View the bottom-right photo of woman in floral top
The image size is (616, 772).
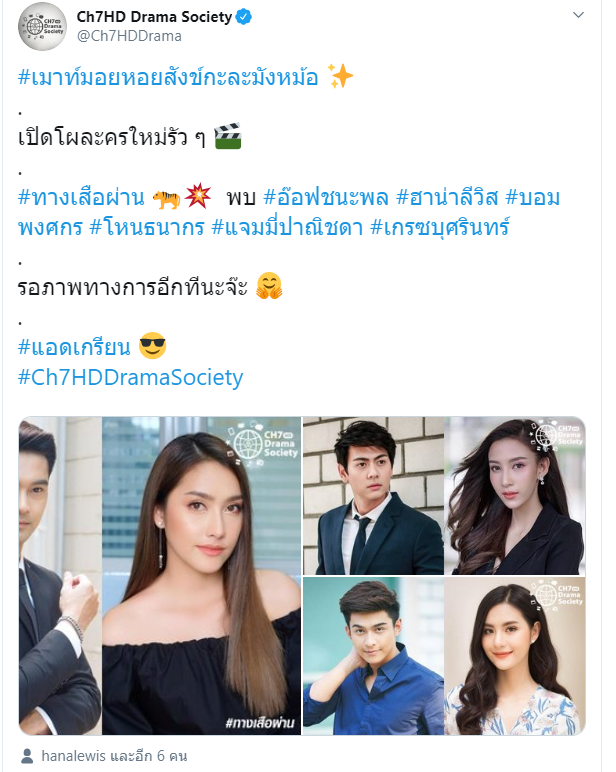coord(514,656)
